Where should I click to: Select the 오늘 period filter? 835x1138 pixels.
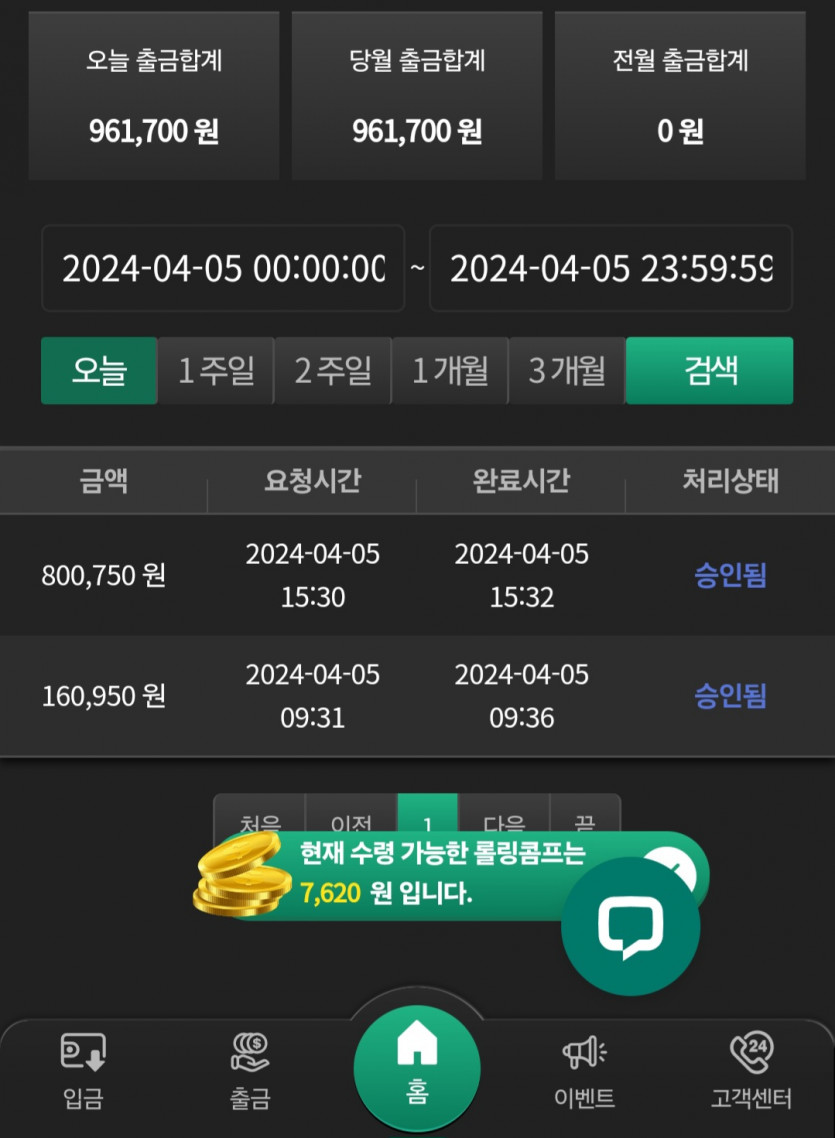pos(99,371)
